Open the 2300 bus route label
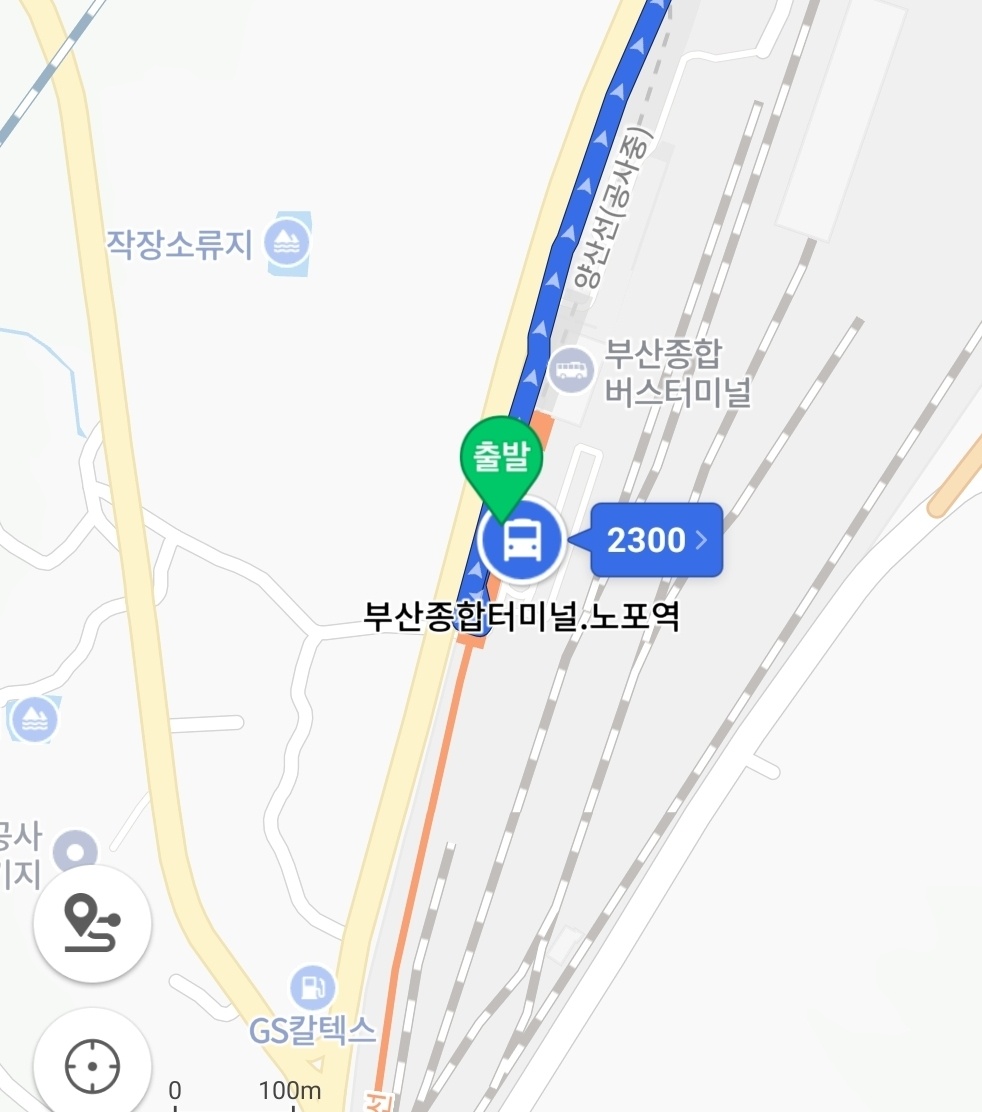Screen dimensions: 982x1112 (x=656, y=541)
